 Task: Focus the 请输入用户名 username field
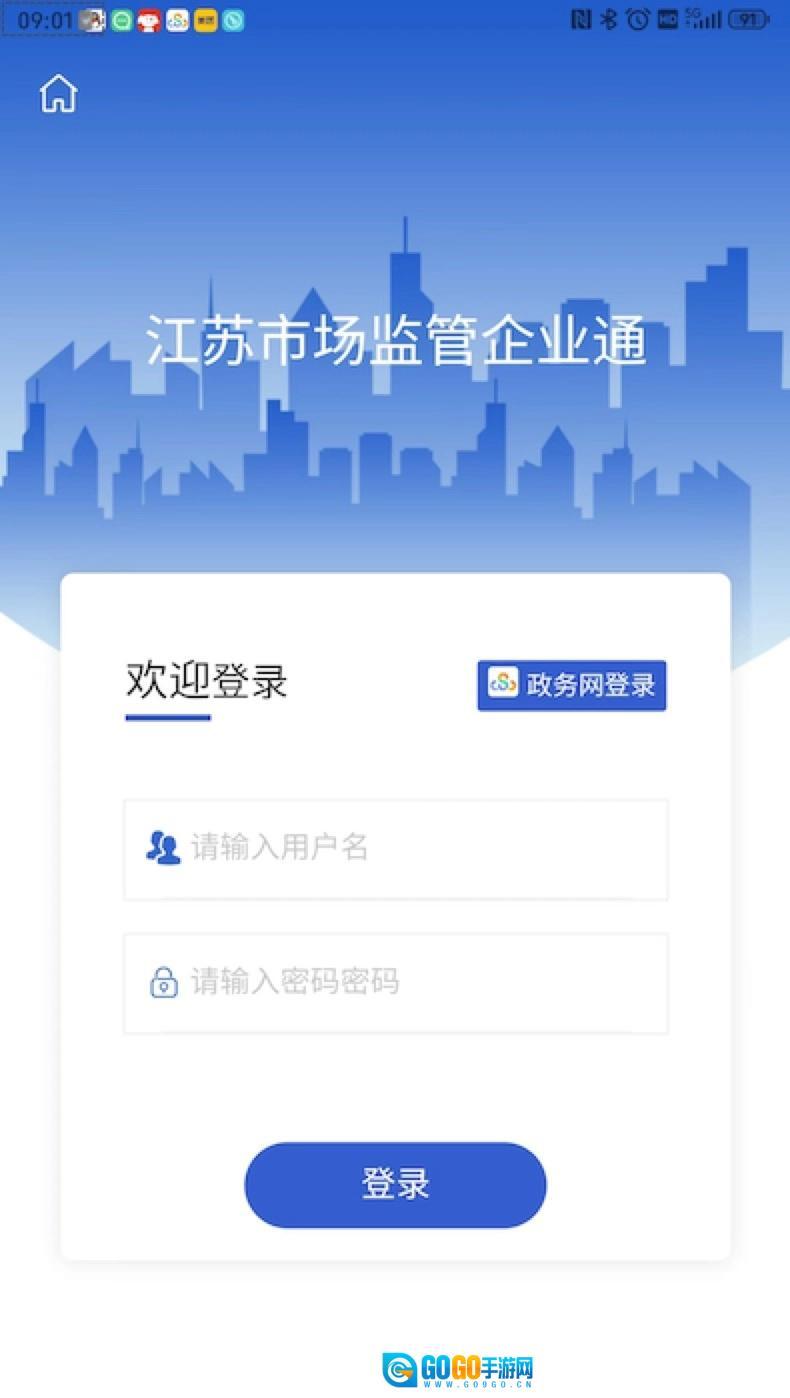[396, 849]
